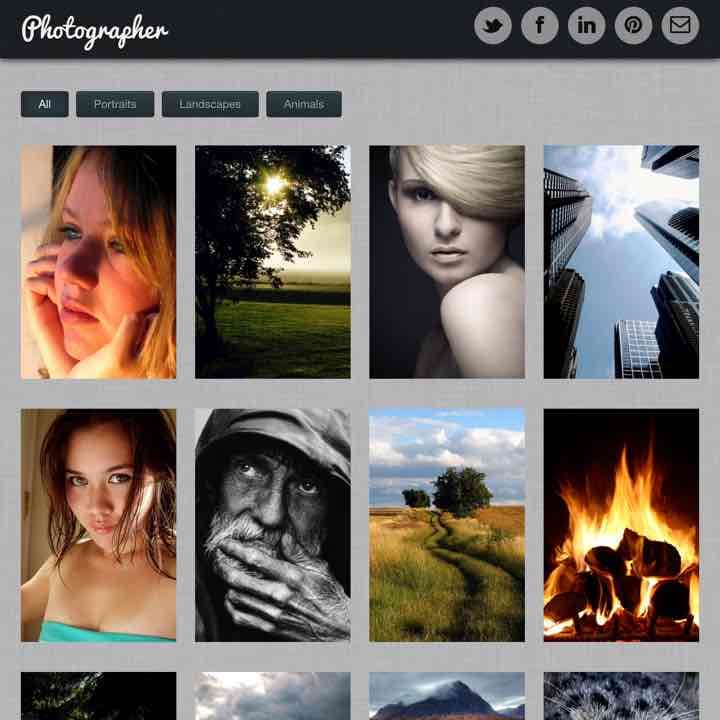Open the brunette in teal top photo

click(98, 525)
